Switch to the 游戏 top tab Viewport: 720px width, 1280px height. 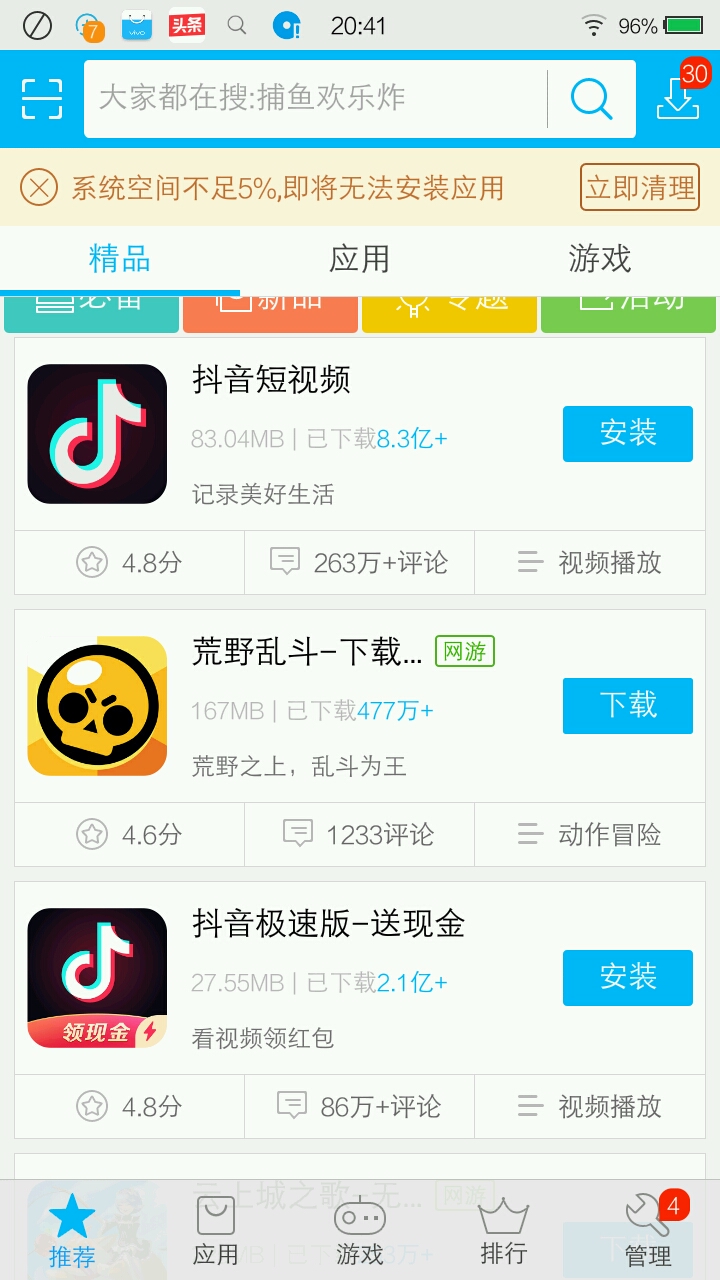pos(600,259)
